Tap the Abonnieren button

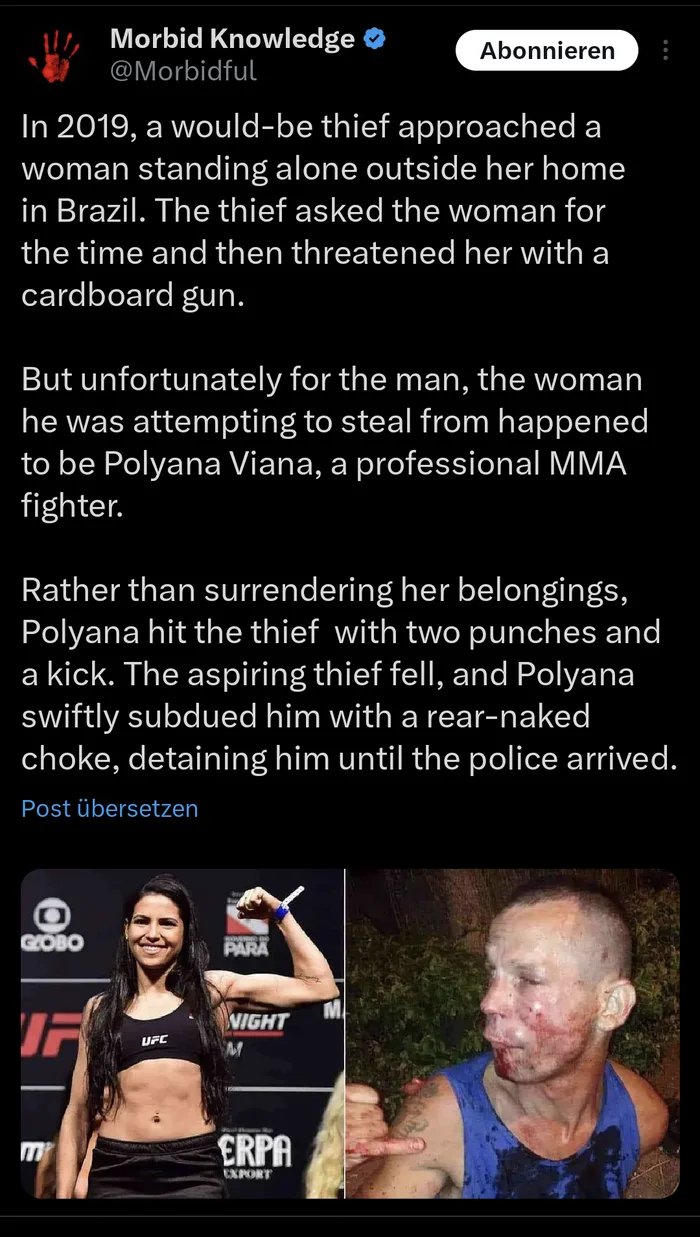click(546, 50)
